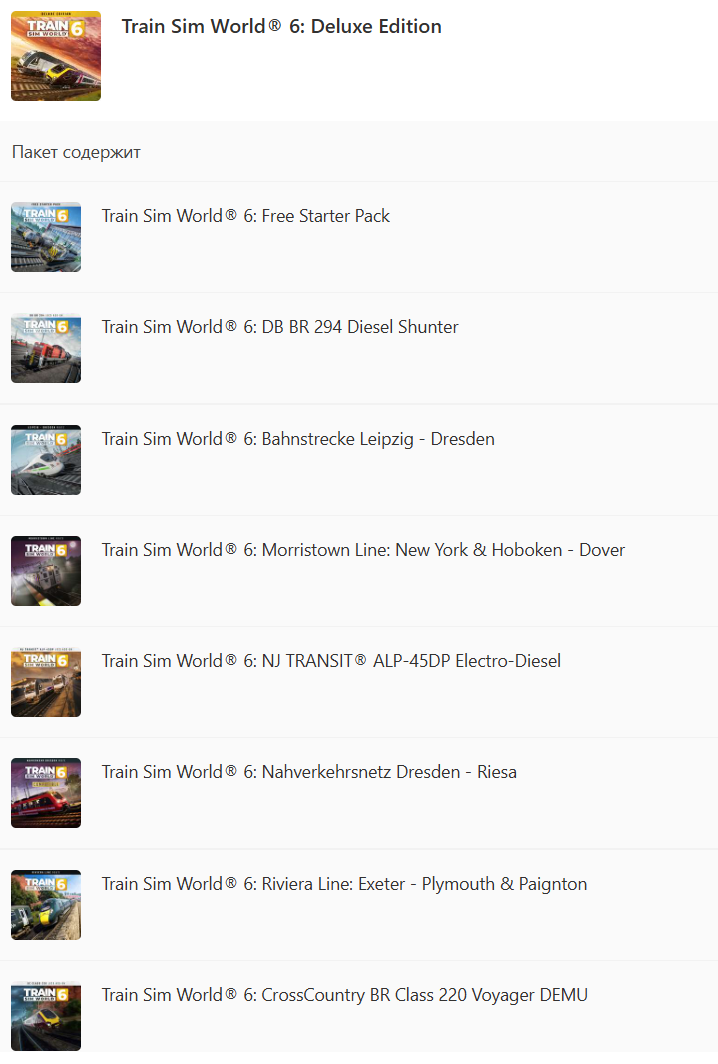Open CrossCountry BR Class 220 Voyager DEMU
This screenshot has height=1064, width=718.
pos(344,995)
